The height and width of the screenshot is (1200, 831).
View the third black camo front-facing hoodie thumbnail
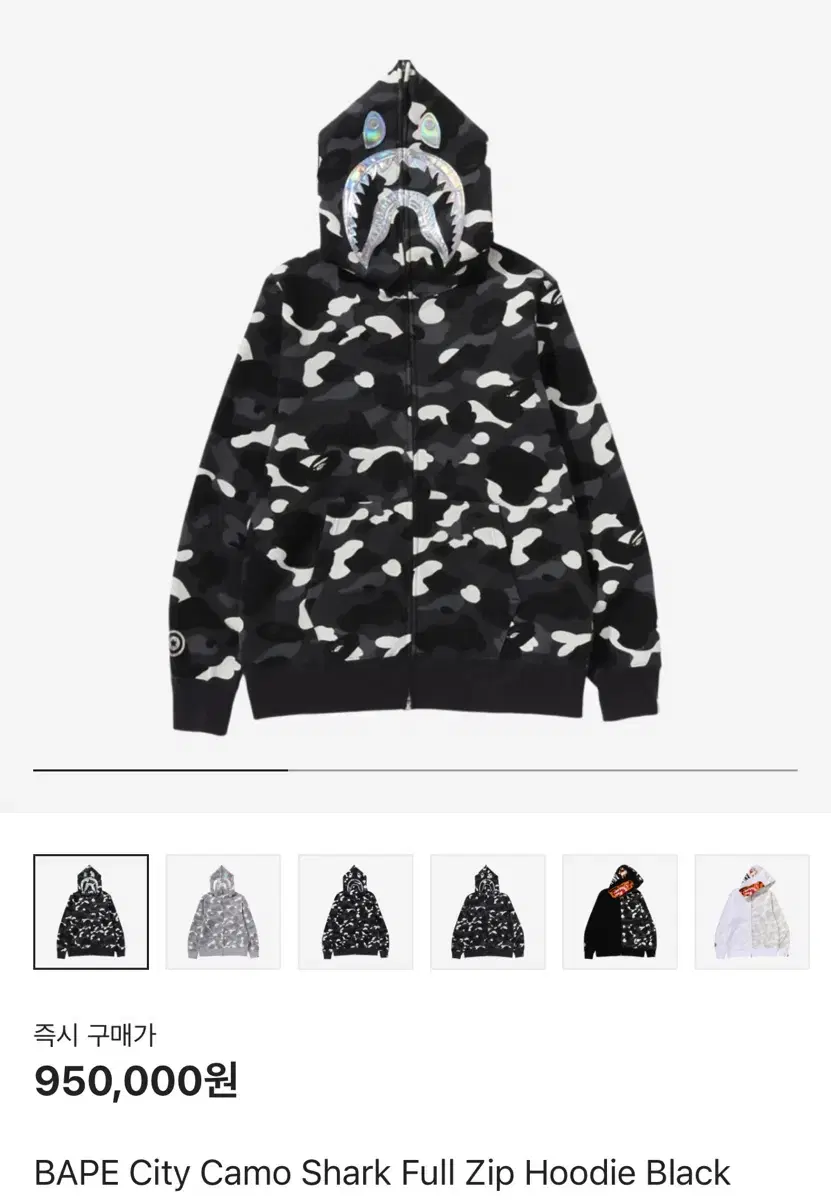point(354,912)
